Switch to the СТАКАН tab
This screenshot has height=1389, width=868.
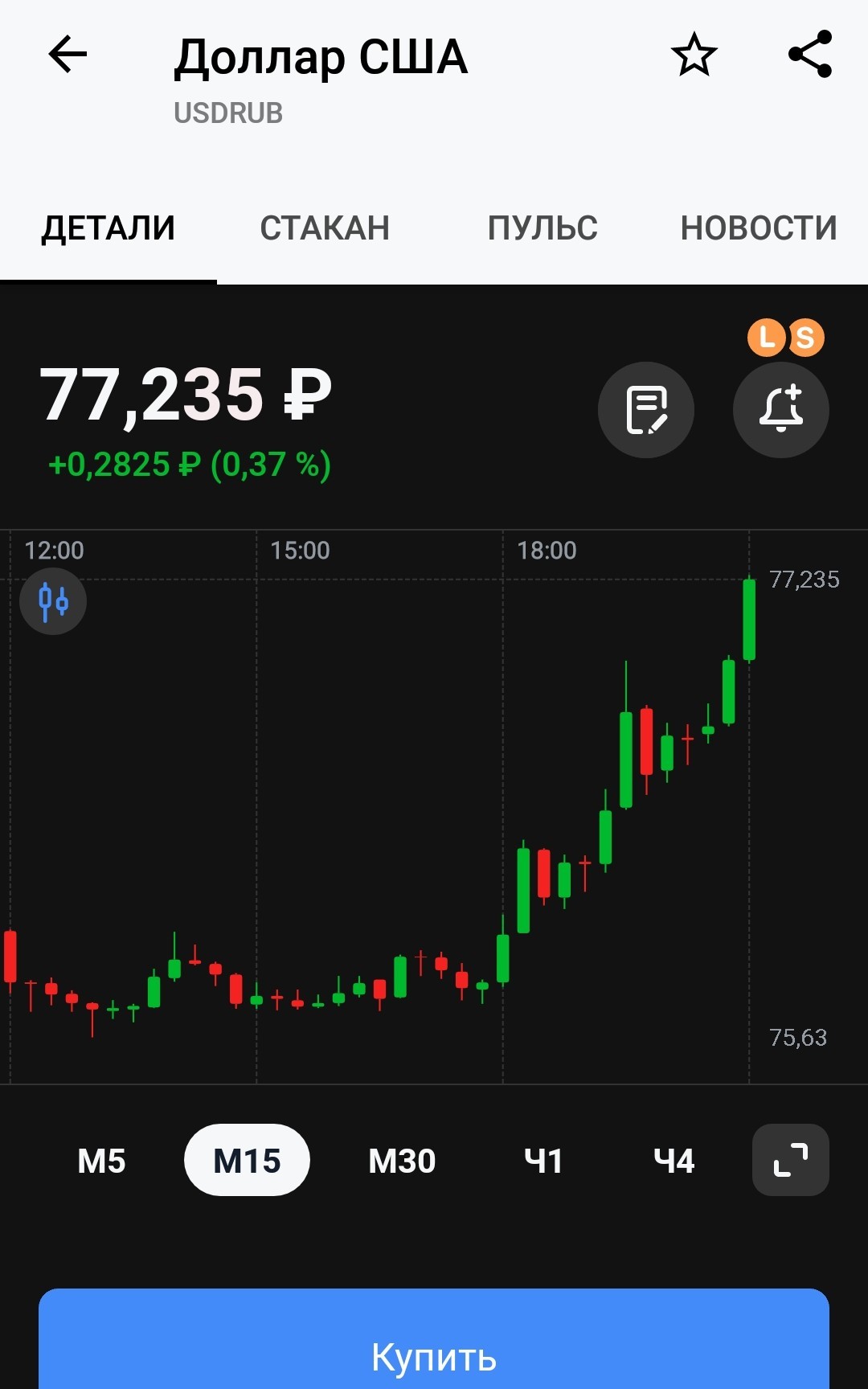pos(325,228)
